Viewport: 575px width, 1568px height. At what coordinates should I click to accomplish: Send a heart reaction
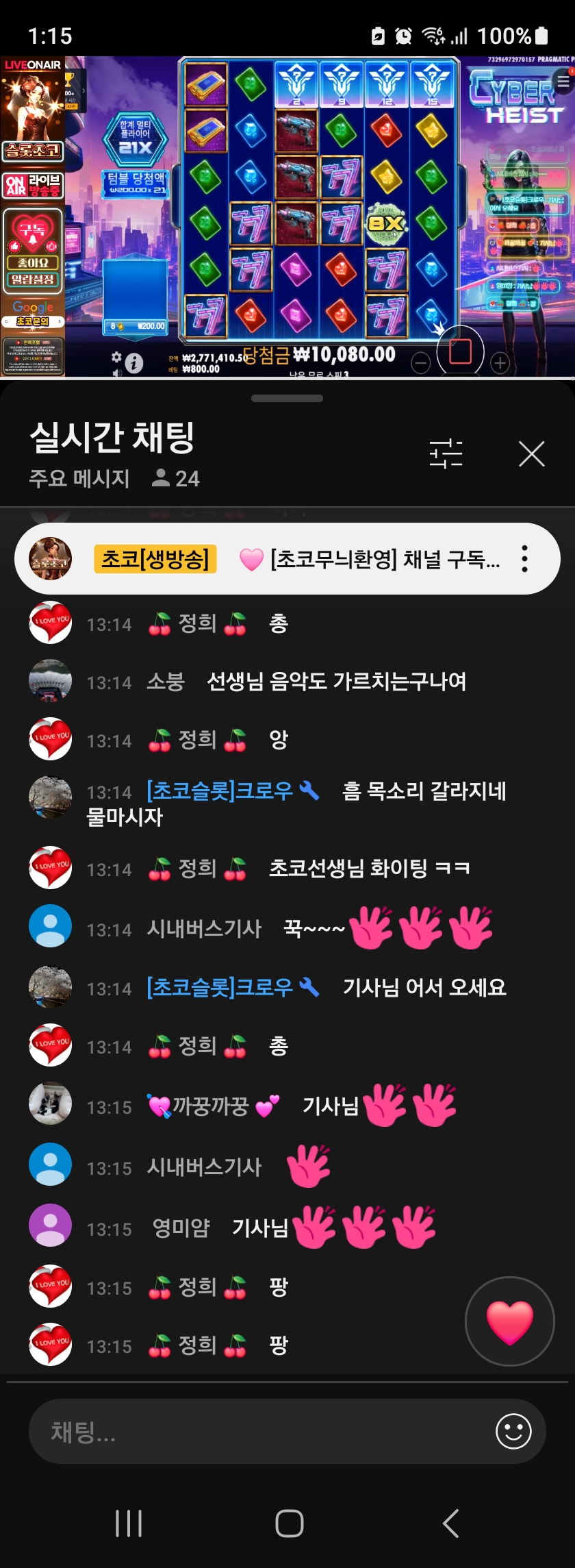click(509, 1321)
